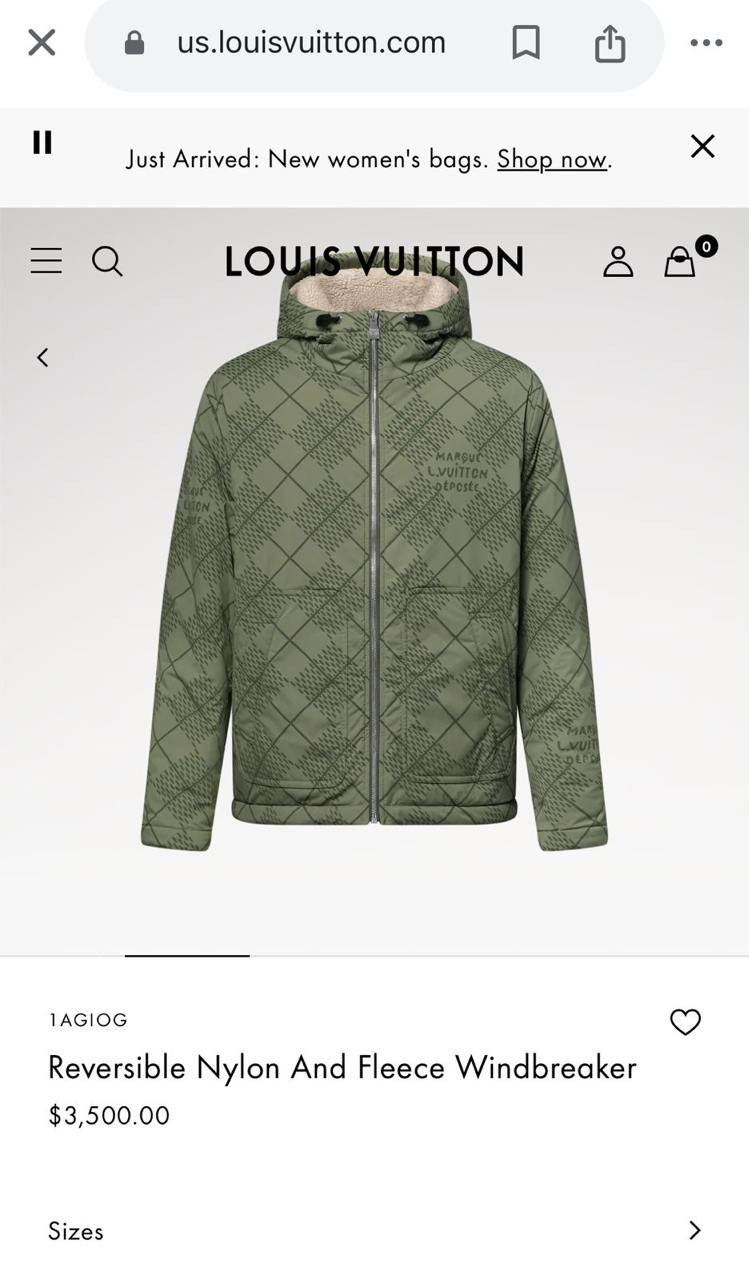Close the in-app browser tab
The height and width of the screenshot is (1280, 749).
tap(41, 43)
